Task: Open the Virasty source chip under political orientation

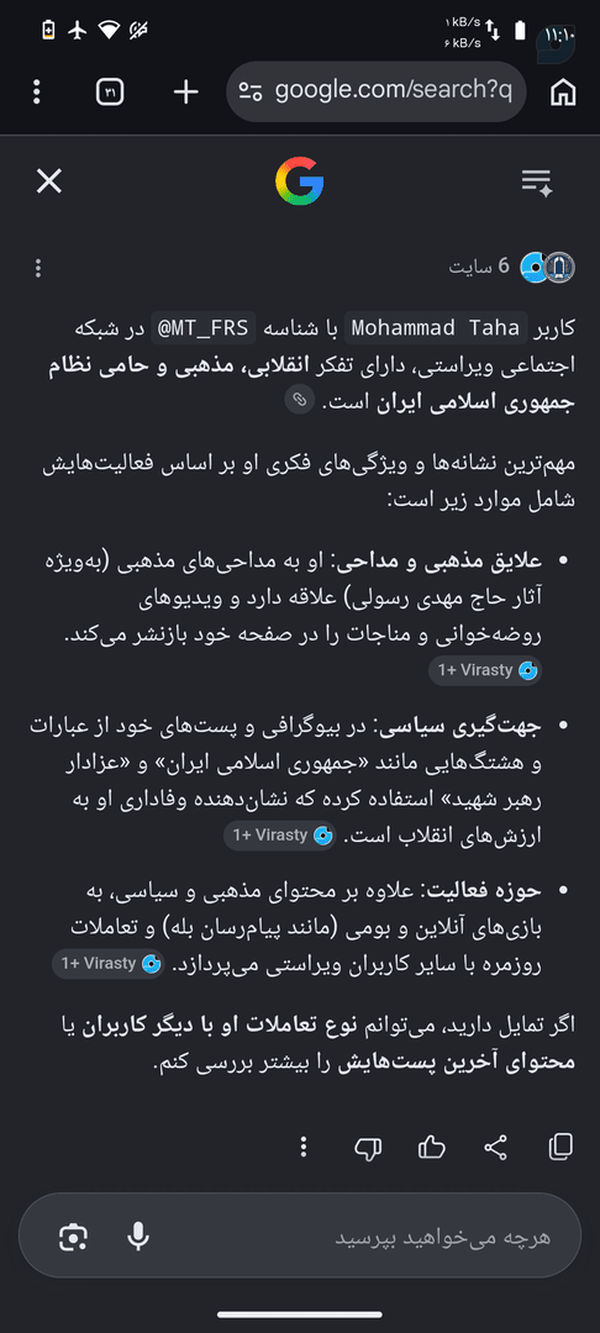Action: (x=281, y=835)
